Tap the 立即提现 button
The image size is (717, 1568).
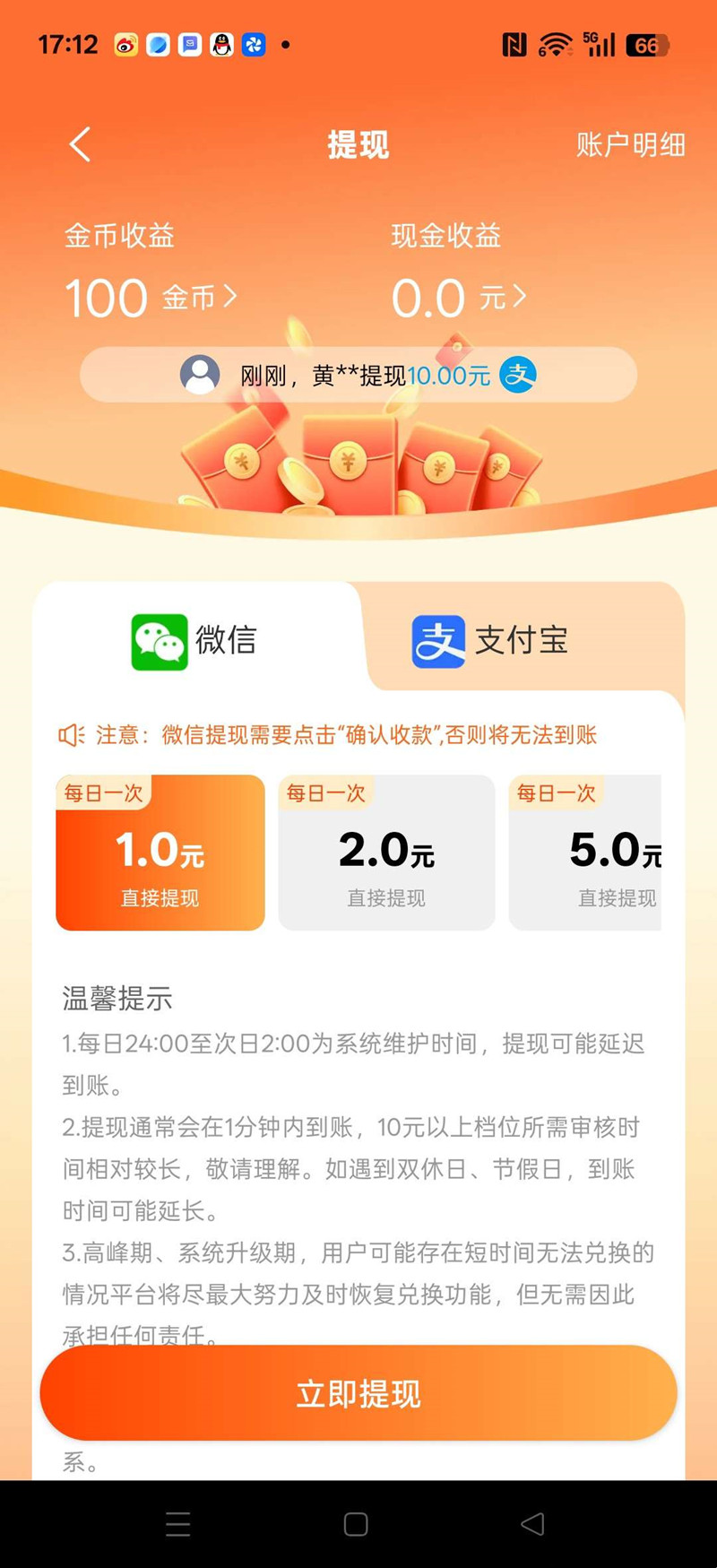(358, 1393)
